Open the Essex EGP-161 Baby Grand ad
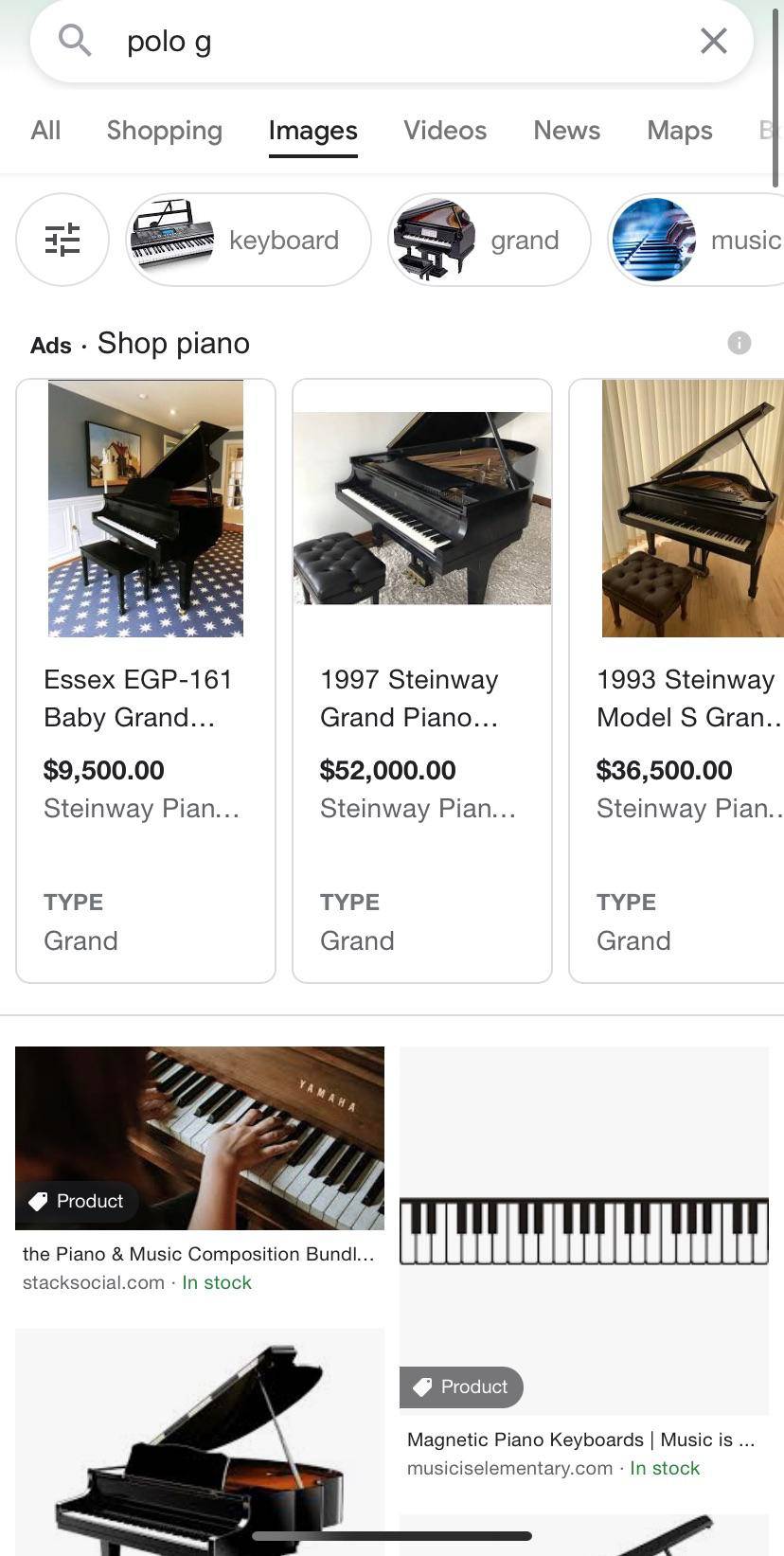784x1556 pixels. pos(146,680)
